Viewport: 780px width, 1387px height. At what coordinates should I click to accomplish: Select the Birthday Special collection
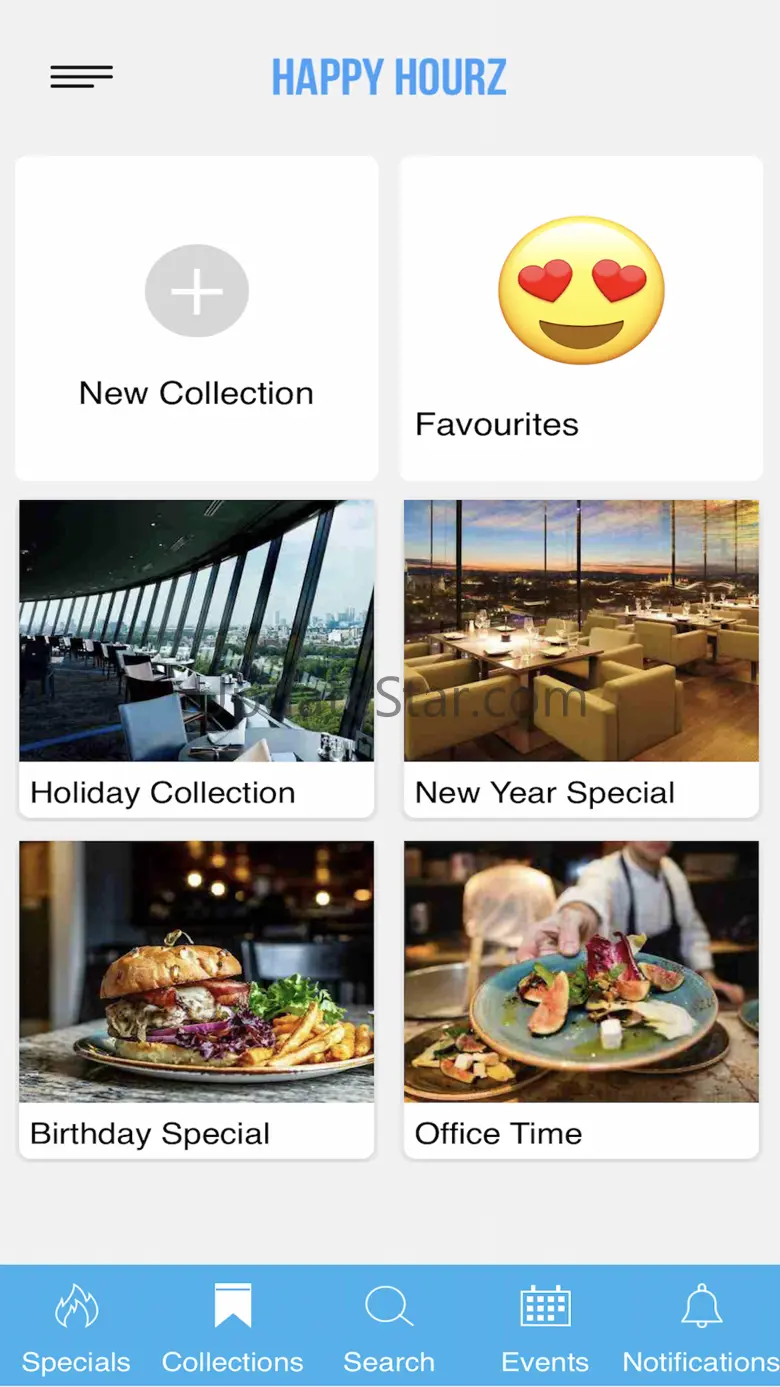[197, 998]
